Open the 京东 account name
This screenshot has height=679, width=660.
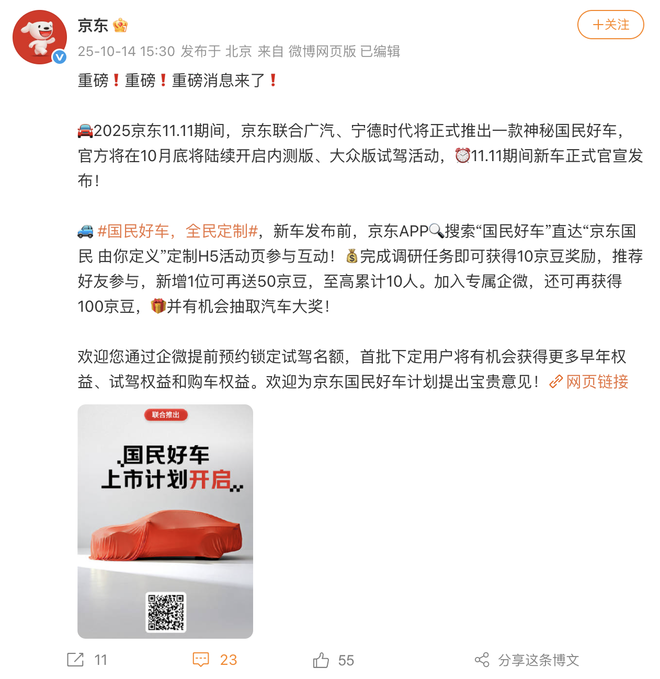(x=93, y=25)
